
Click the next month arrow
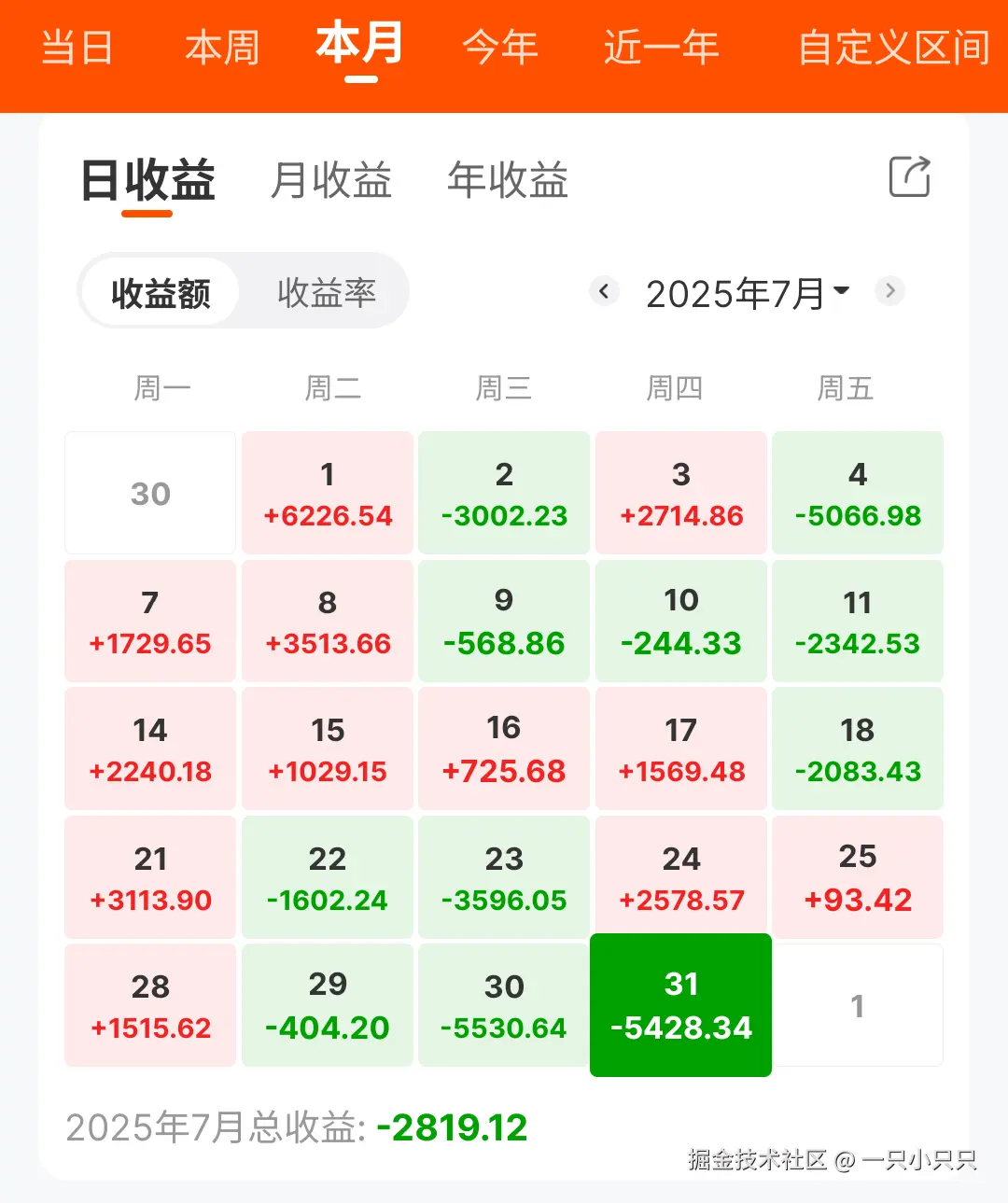pyautogui.click(x=889, y=291)
